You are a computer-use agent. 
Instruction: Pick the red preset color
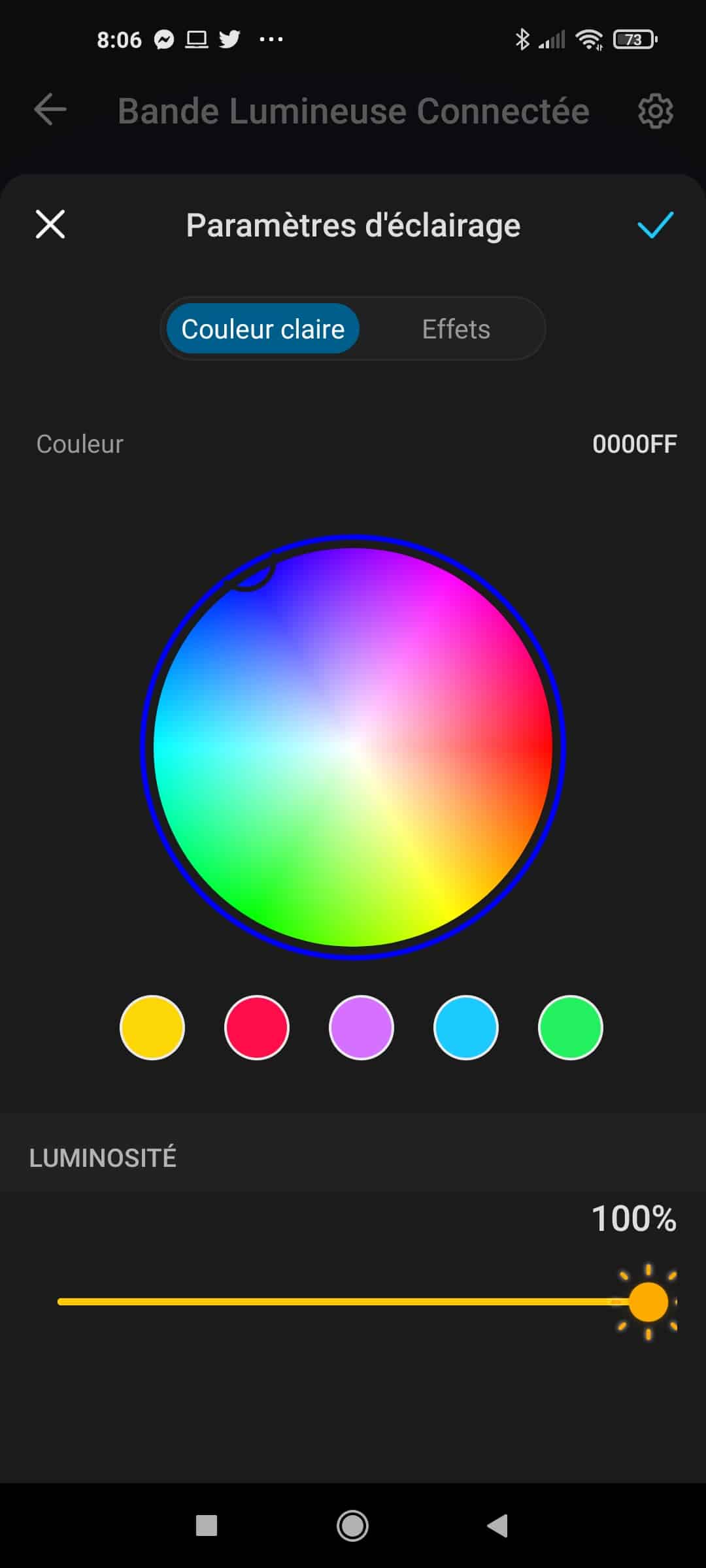click(x=257, y=1028)
